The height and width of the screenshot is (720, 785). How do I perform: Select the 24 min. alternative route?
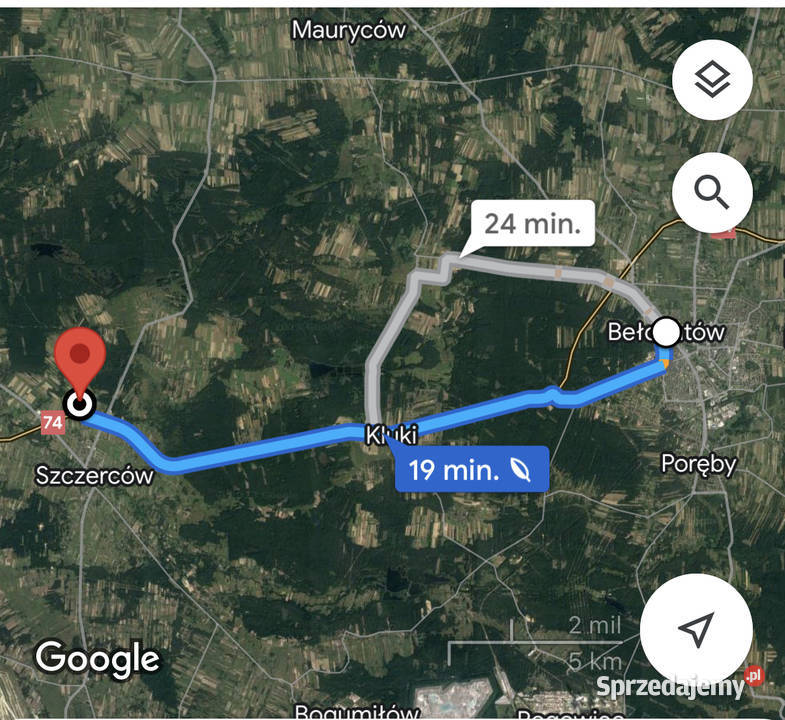(x=532, y=223)
